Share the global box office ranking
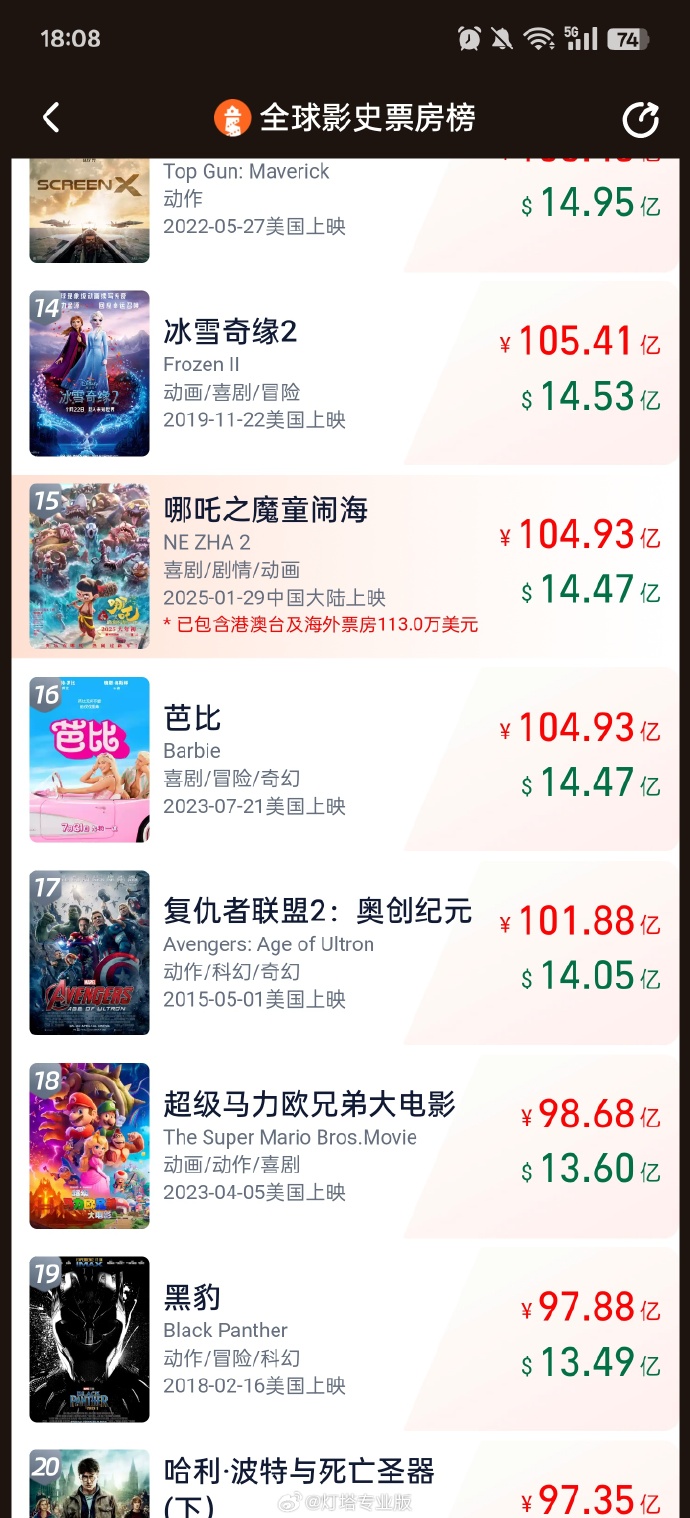Screen dimensions: 690x1518 click(640, 119)
